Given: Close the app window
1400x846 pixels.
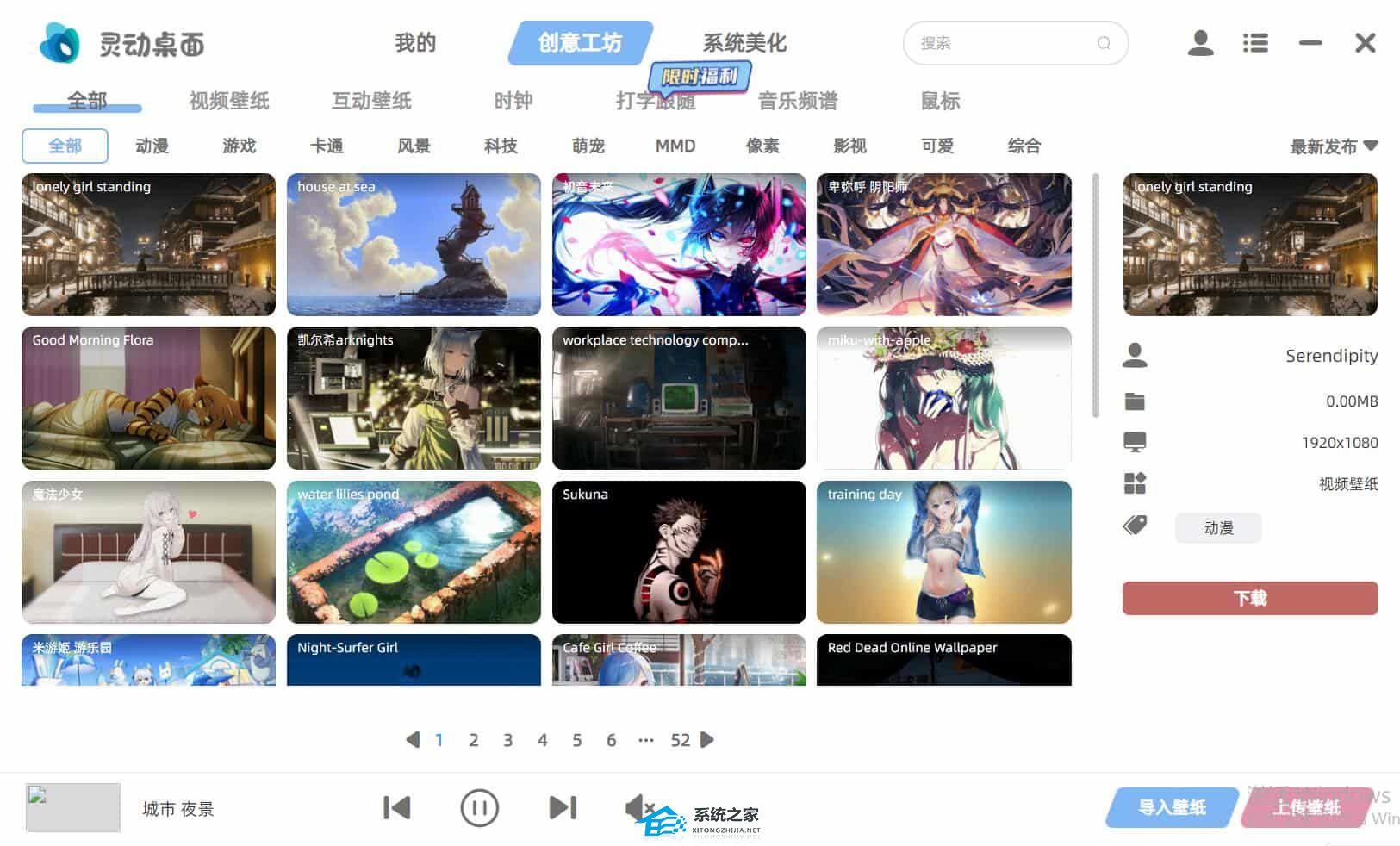Looking at the screenshot, I should click(x=1365, y=43).
